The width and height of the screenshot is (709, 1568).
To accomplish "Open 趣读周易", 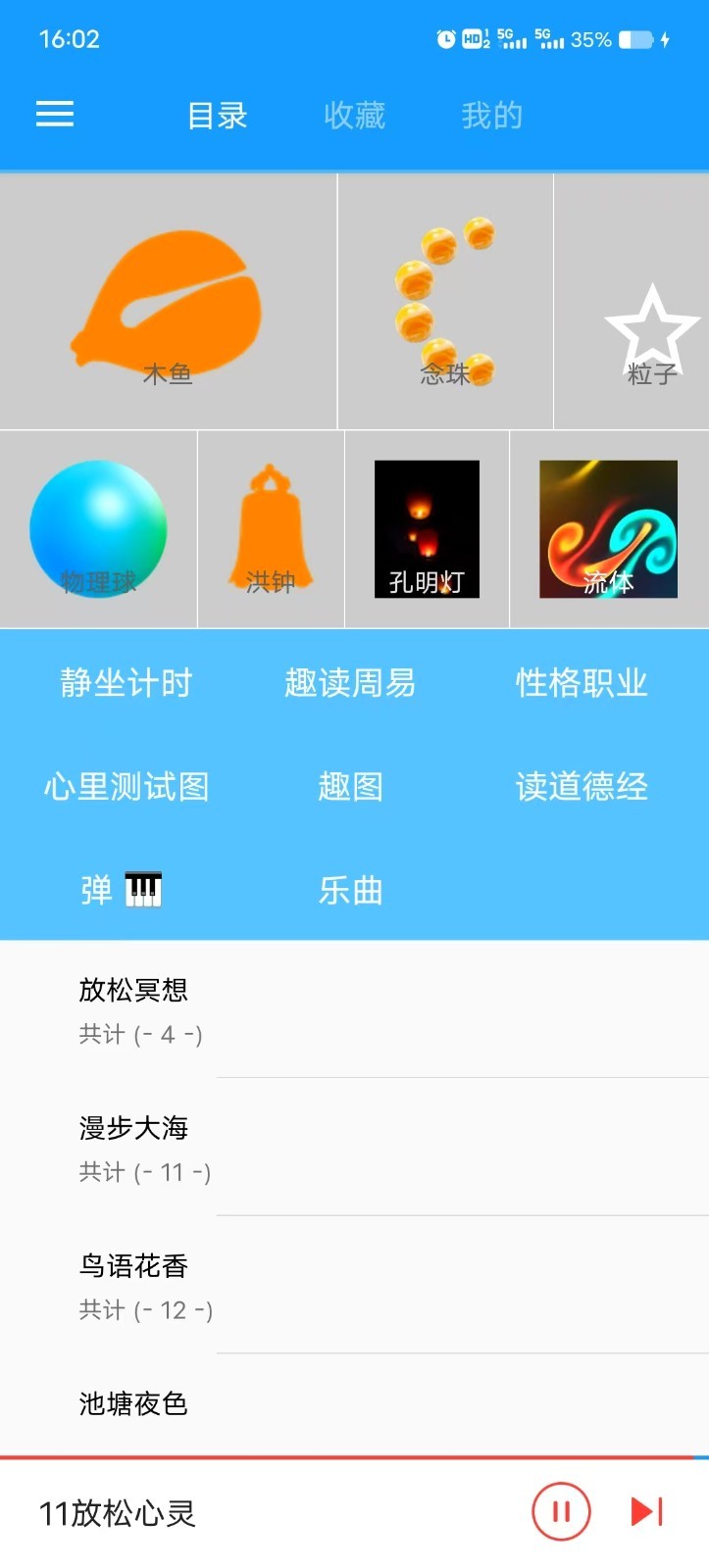I will (350, 683).
